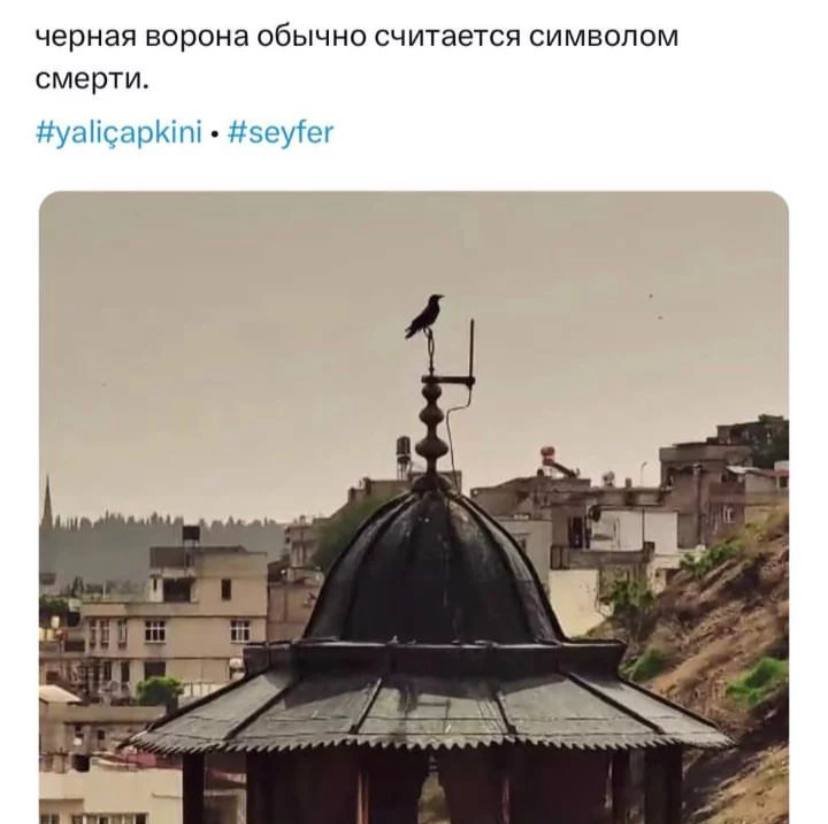Open the #seyfer hashtag link
The width and height of the screenshot is (828, 824).
point(280,133)
